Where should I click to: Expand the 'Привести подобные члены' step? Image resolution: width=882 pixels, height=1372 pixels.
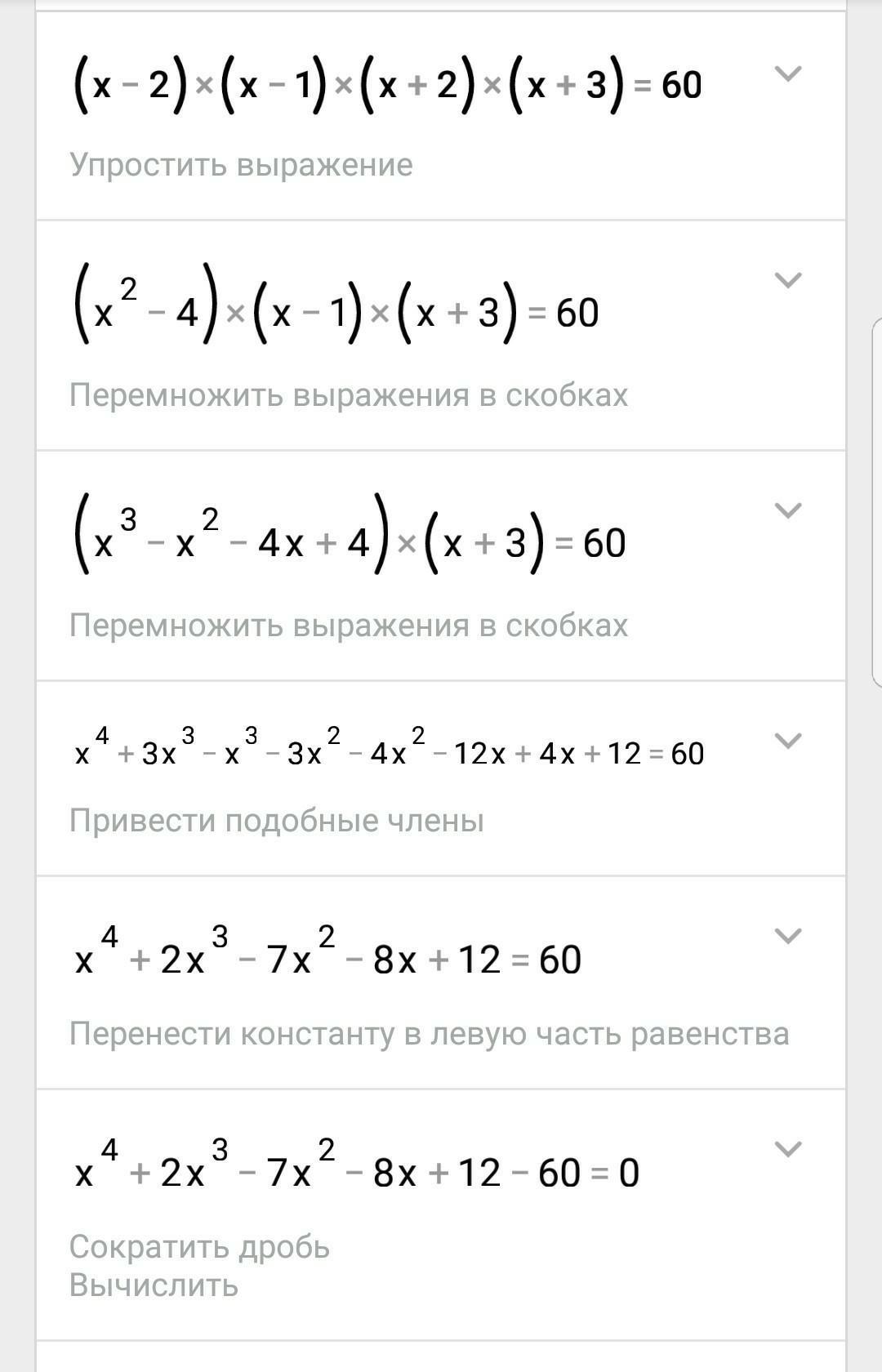pos(787,741)
